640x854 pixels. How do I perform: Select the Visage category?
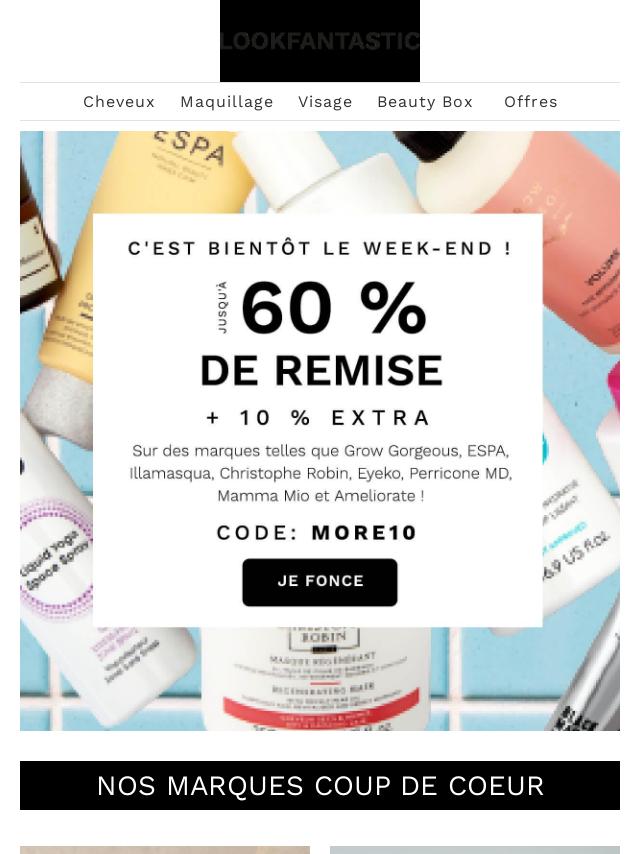coord(325,102)
